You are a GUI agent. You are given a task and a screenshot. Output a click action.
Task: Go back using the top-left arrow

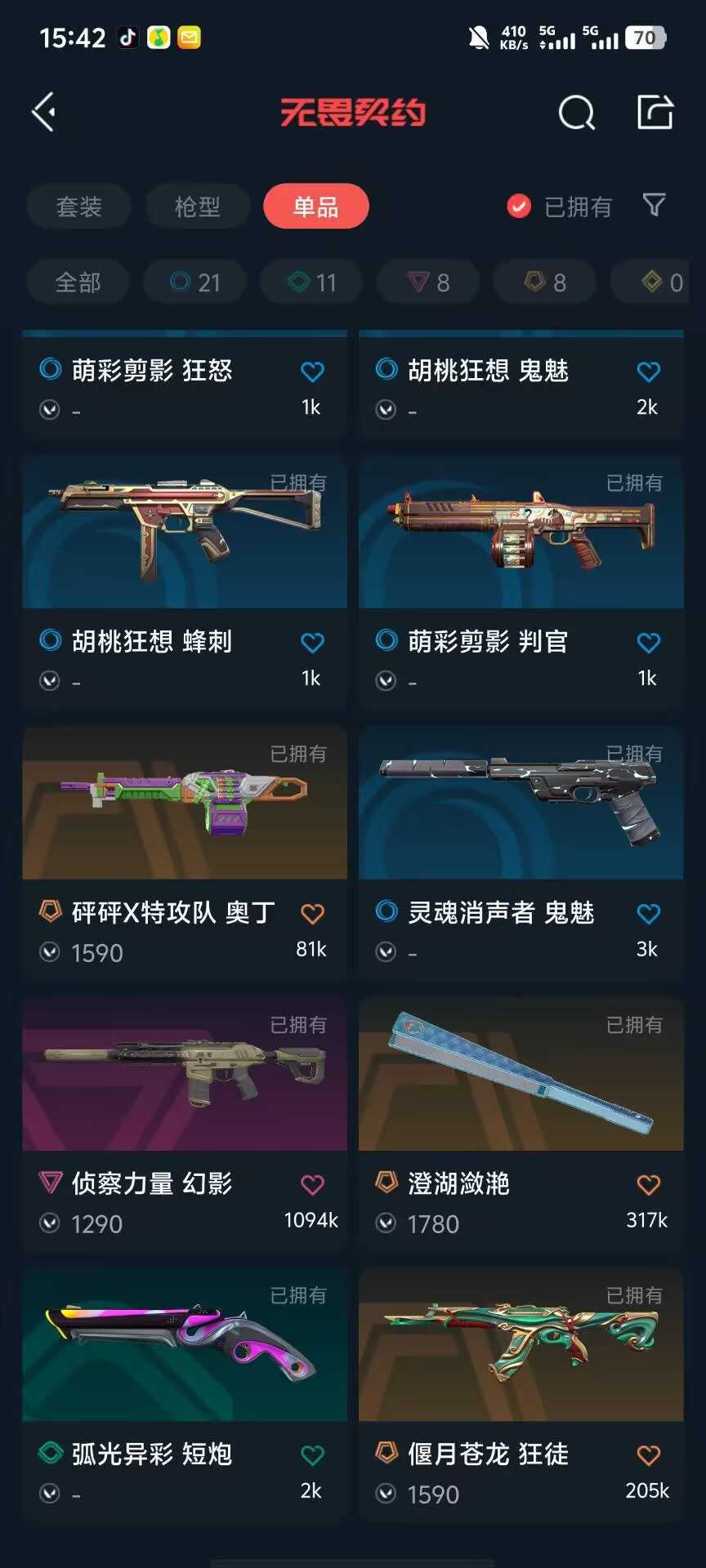coord(43,112)
